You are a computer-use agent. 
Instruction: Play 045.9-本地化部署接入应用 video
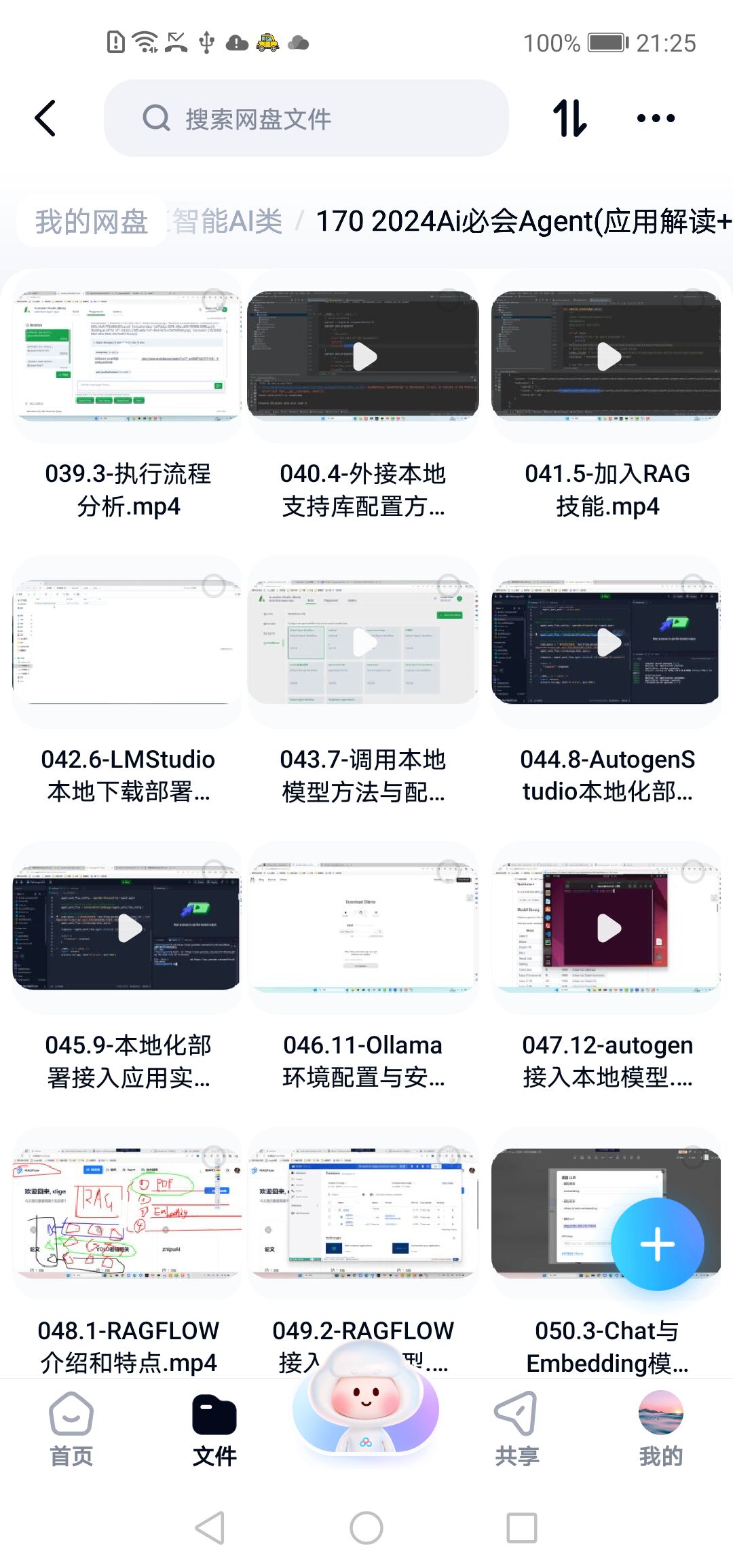(x=128, y=929)
